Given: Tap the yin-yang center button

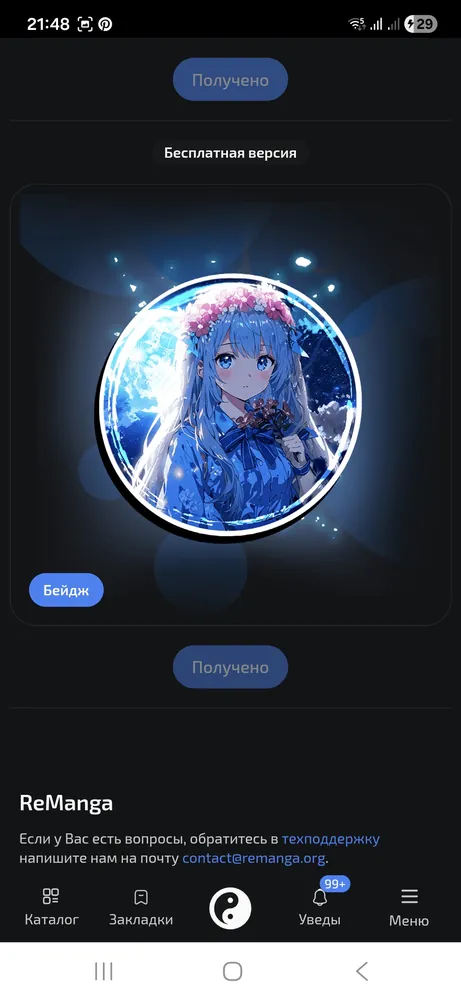Looking at the screenshot, I should (230, 908).
